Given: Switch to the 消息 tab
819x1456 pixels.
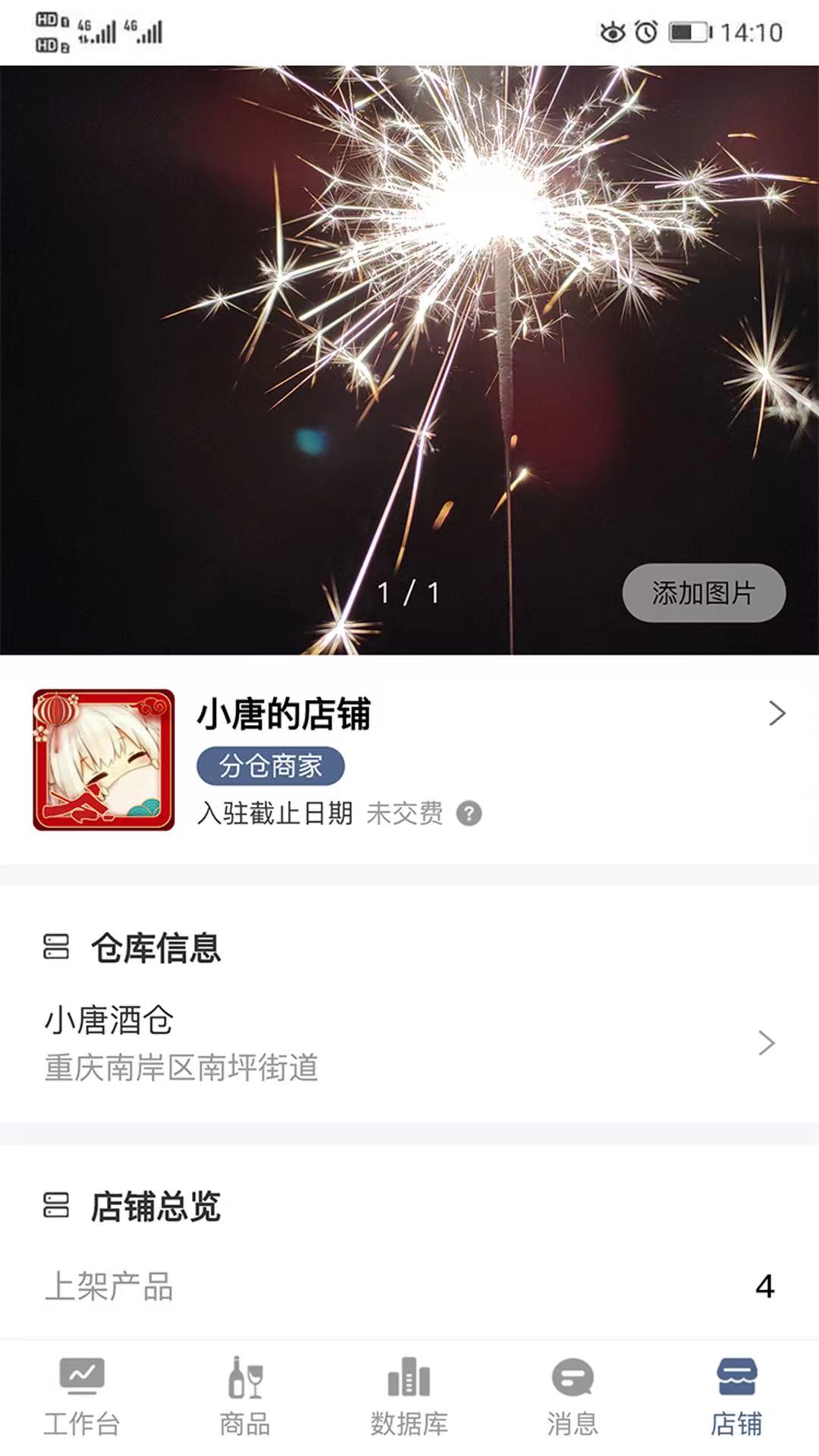Looking at the screenshot, I should [573, 1398].
